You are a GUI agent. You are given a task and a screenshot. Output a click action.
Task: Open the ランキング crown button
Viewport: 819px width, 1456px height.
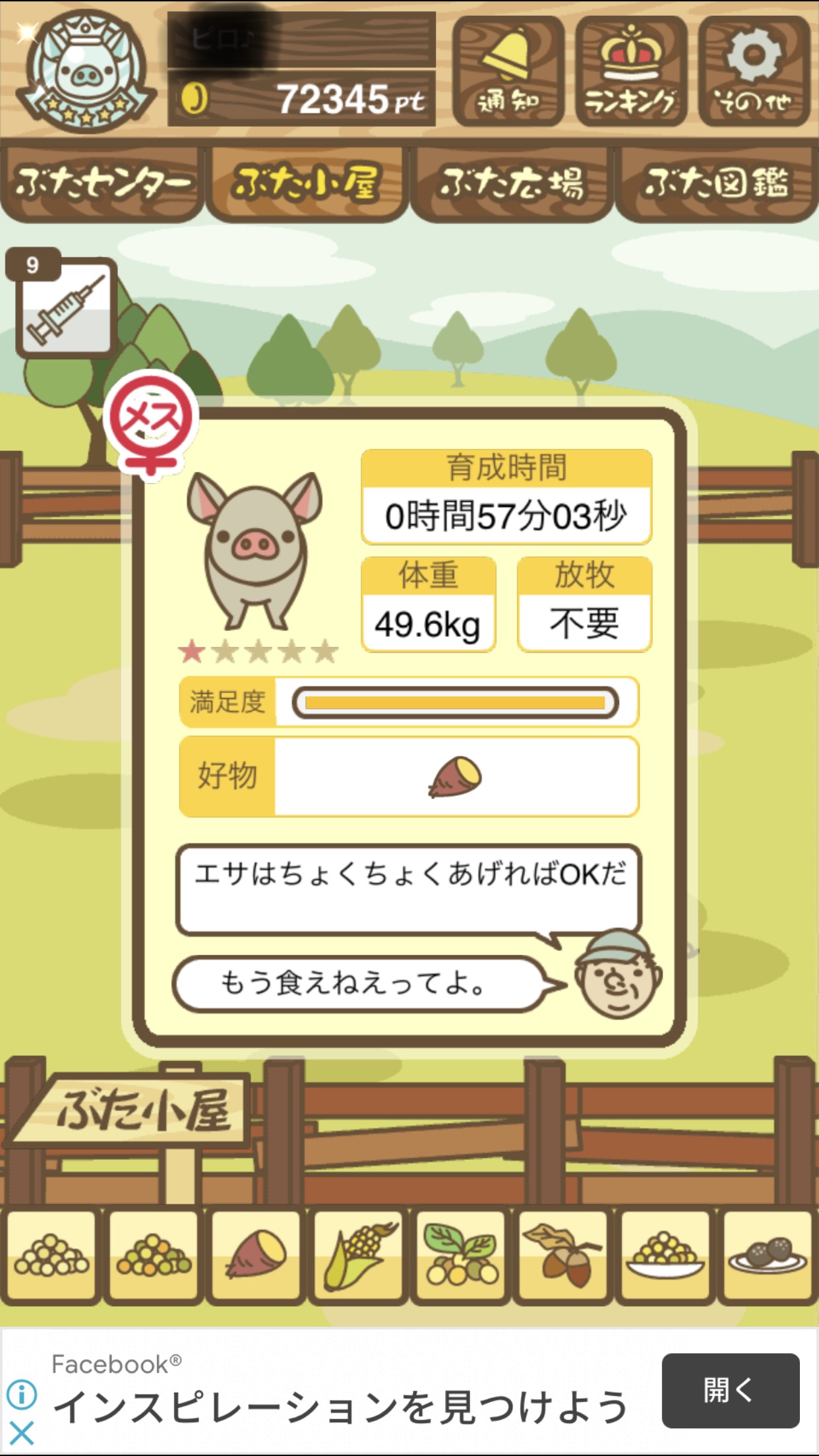pyautogui.click(x=631, y=71)
